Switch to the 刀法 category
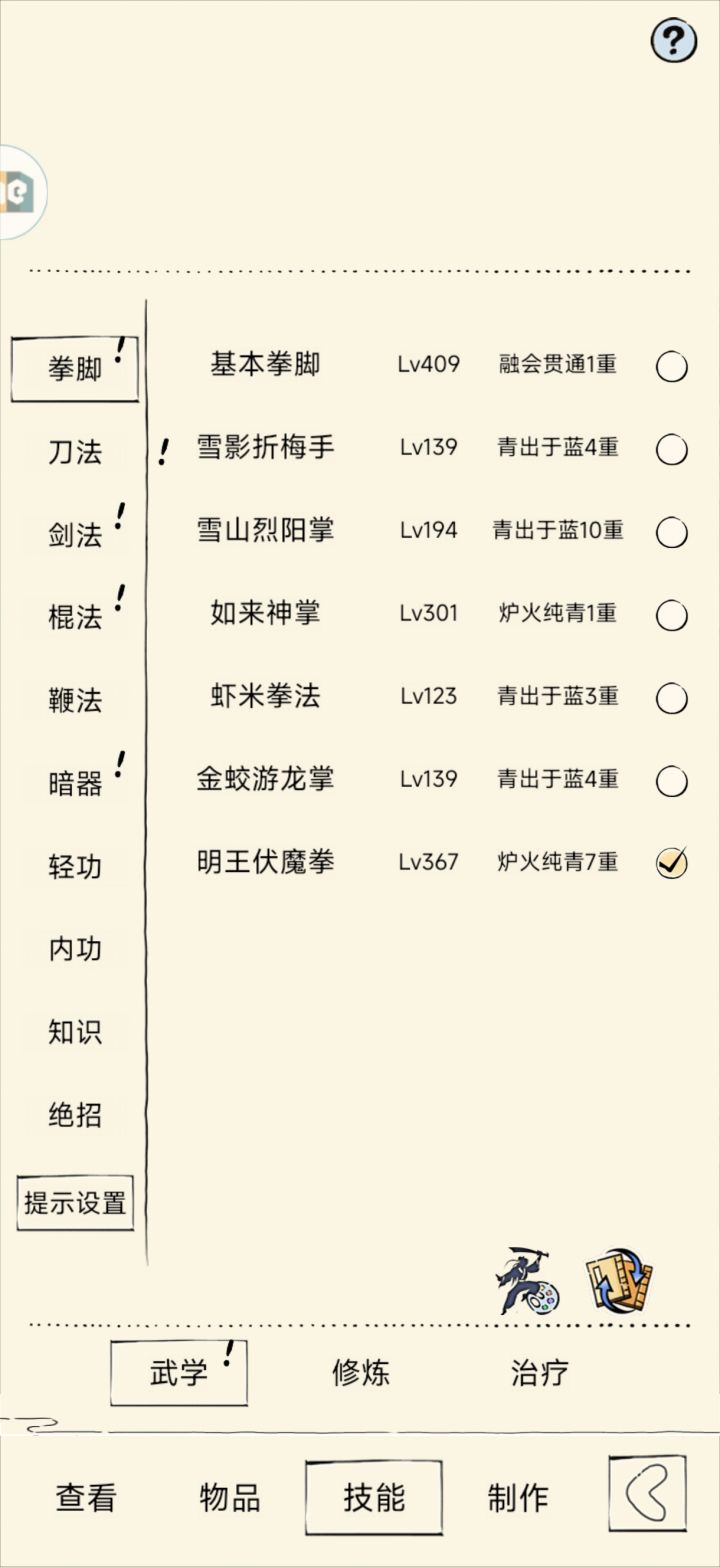 75,452
